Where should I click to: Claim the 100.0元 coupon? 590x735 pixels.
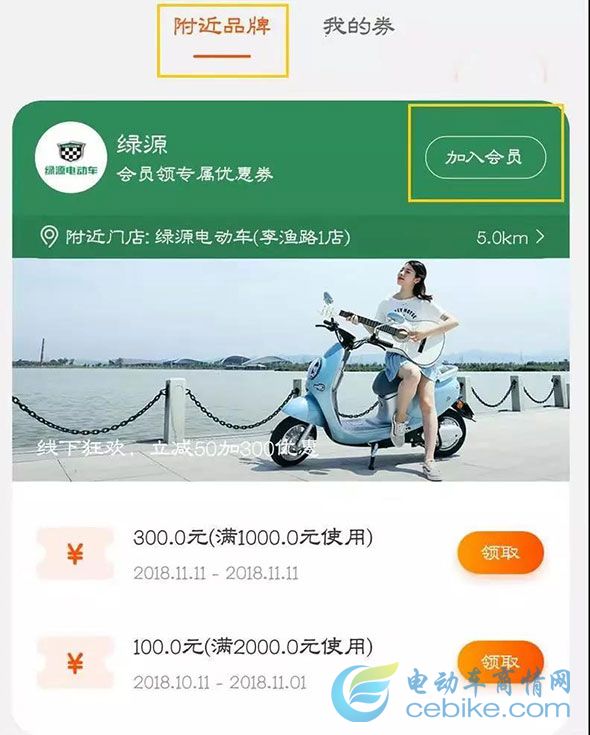(500, 662)
